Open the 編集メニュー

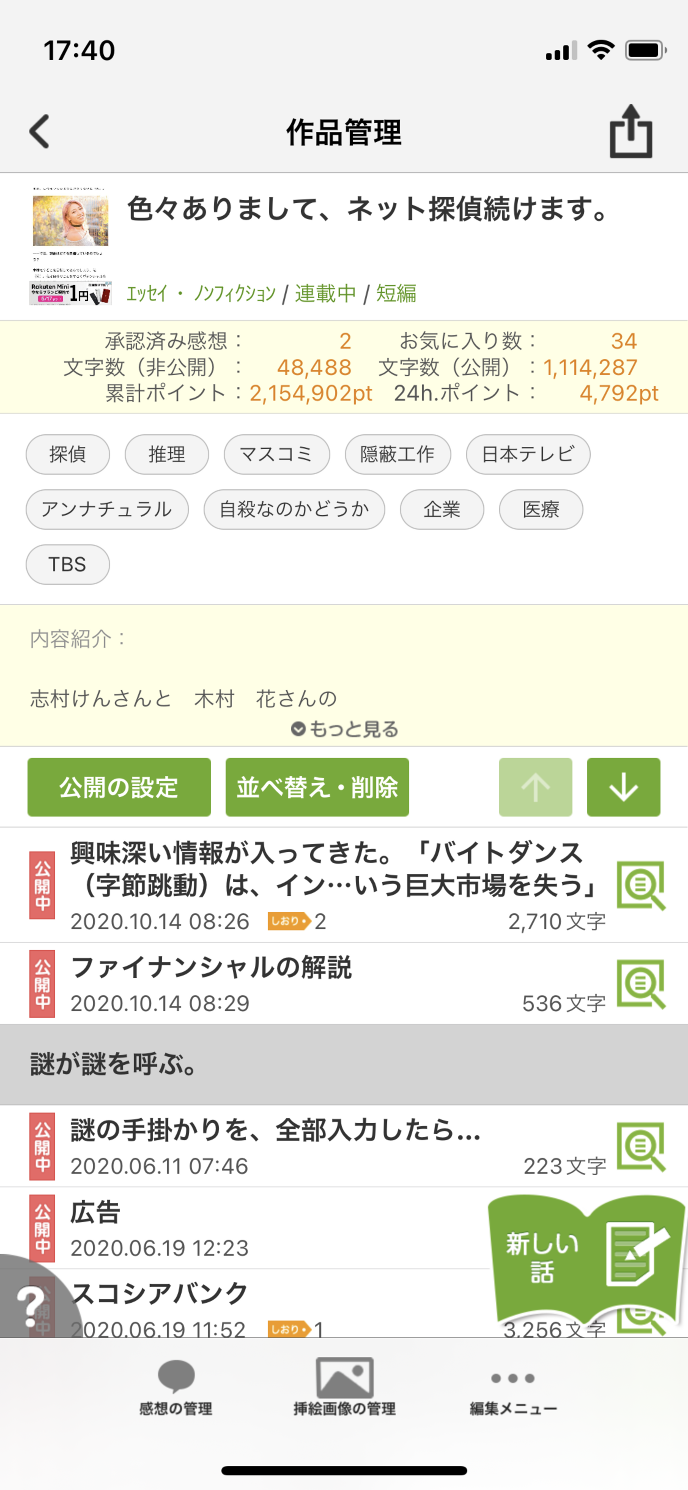point(513,1388)
